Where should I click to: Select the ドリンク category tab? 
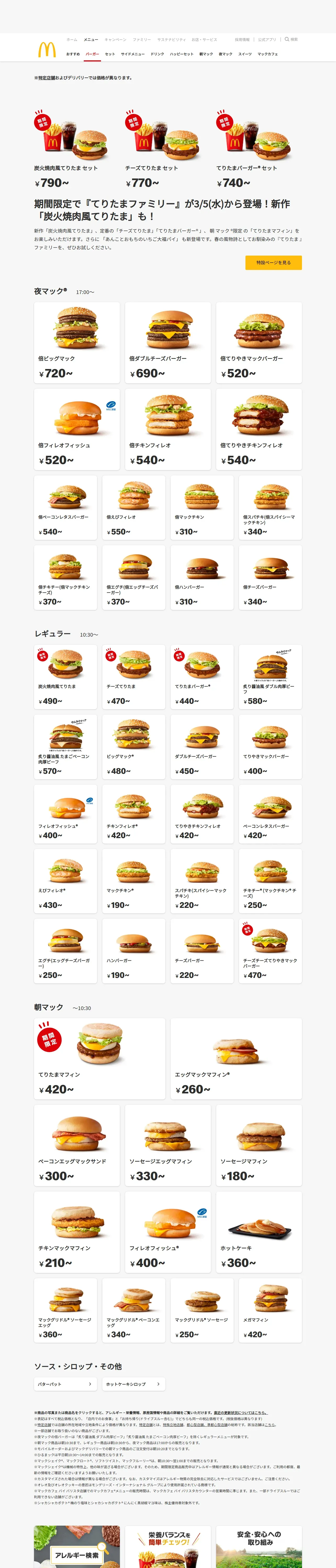tap(157, 54)
